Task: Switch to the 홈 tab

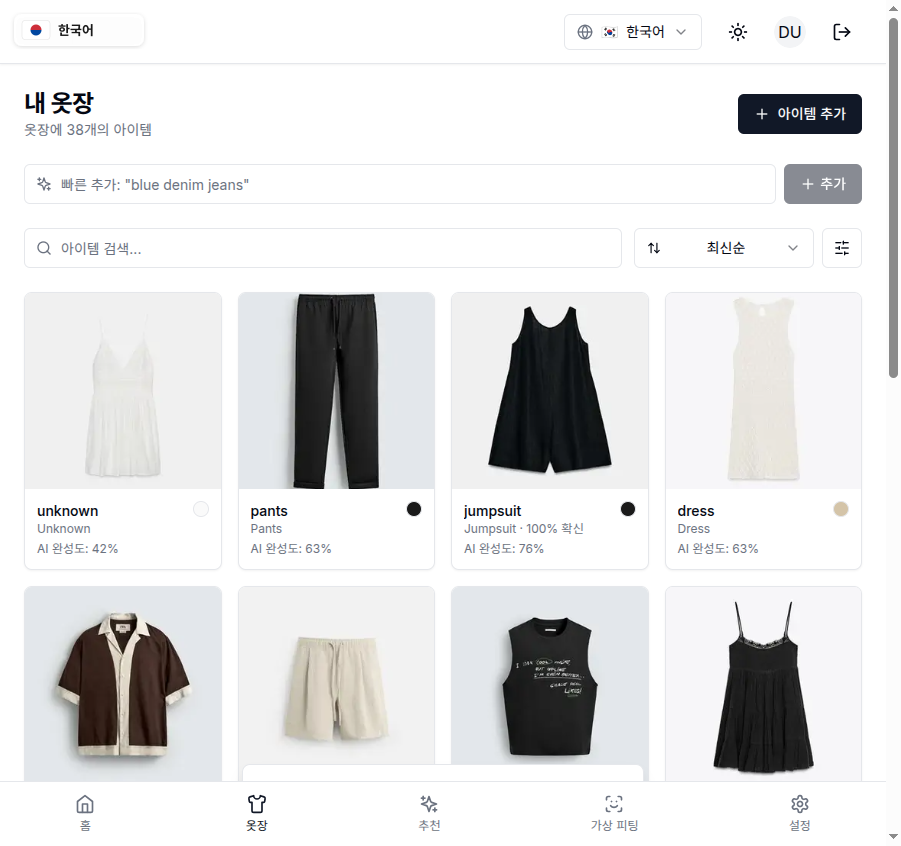Action: coord(85,813)
